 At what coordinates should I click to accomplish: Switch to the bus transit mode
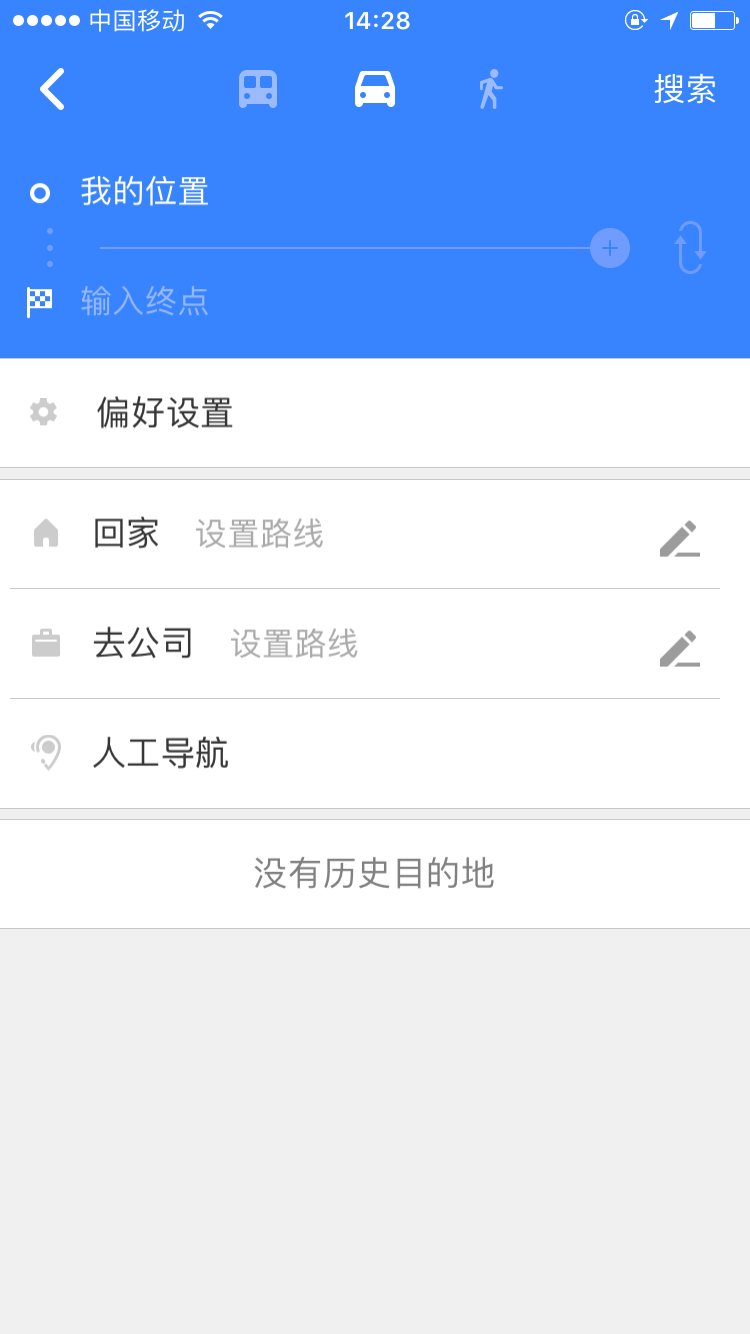click(258, 89)
